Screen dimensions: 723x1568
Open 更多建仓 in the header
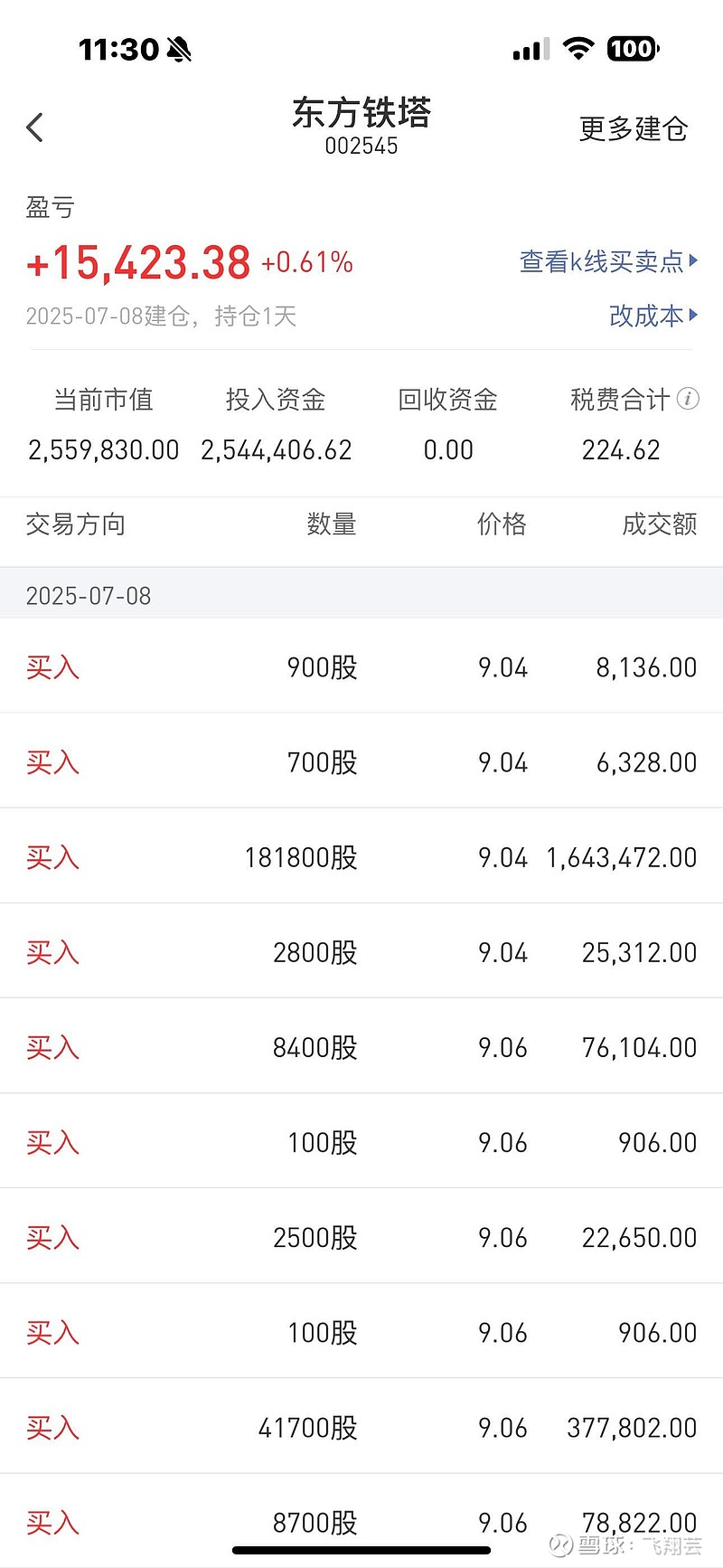pyautogui.click(x=634, y=128)
